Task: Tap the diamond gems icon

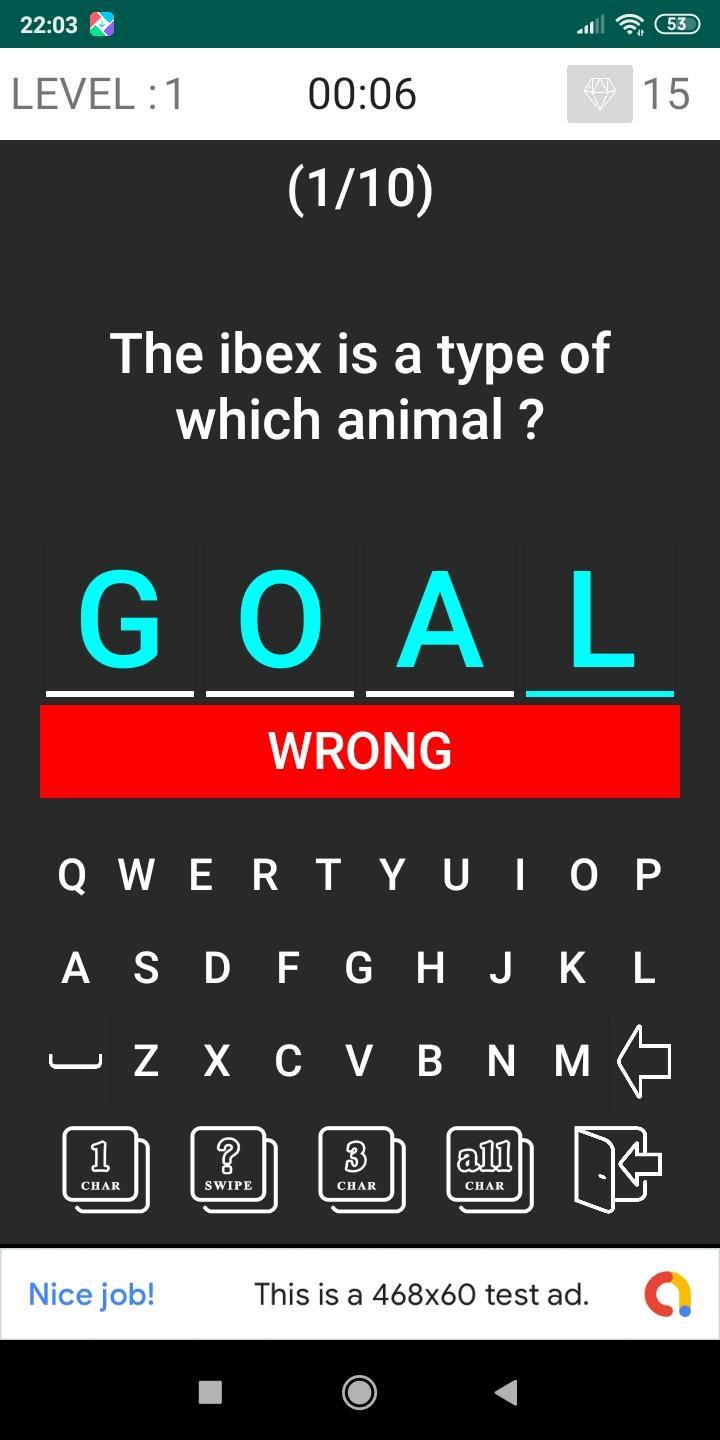Action: (x=599, y=94)
